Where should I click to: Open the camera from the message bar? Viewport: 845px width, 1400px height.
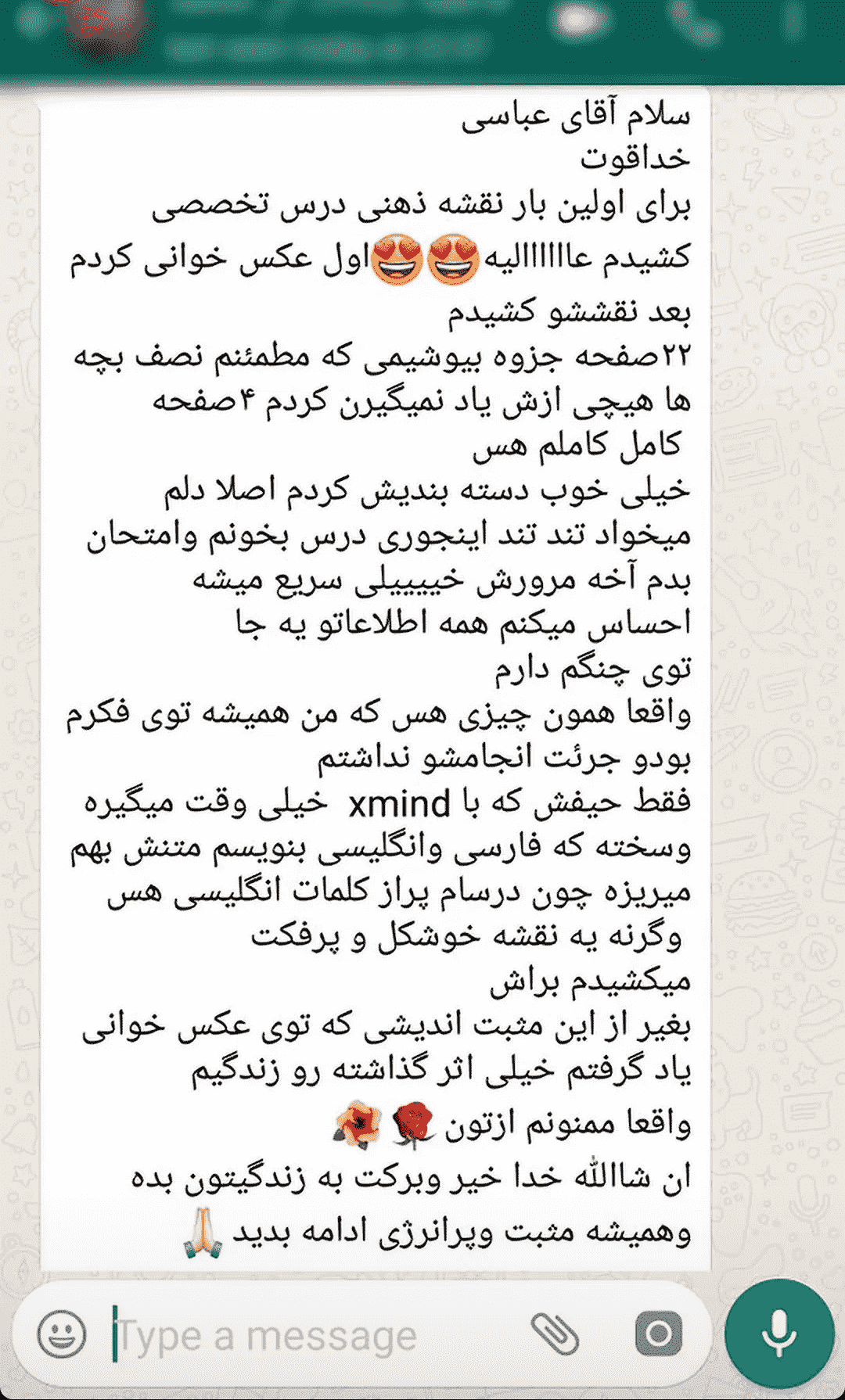[x=658, y=1334]
